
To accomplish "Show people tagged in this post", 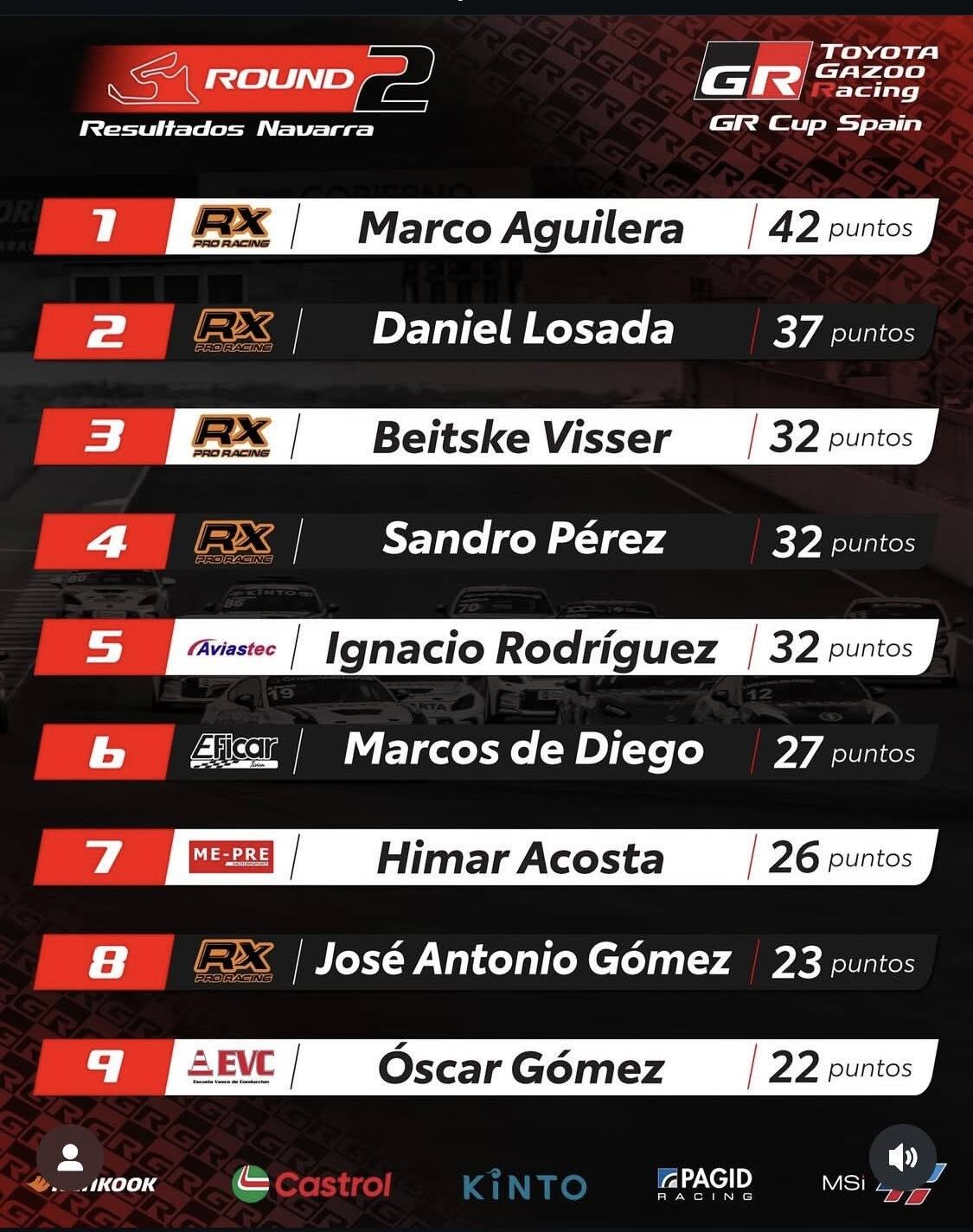I will tap(70, 1158).
